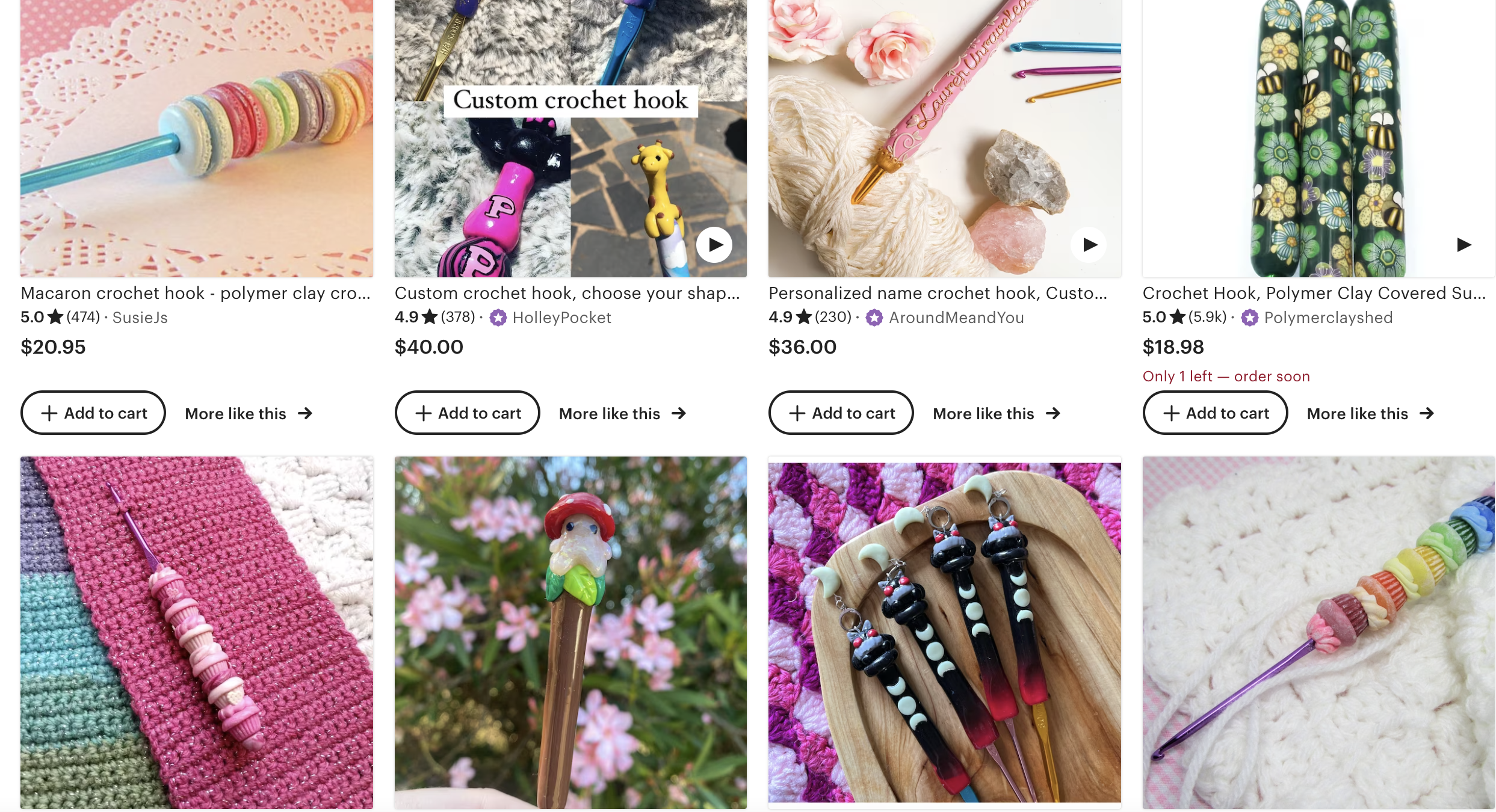The image size is (1496, 812).
Task: View more like the Polymerclayshed hook
Action: [x=1370, y=414]
